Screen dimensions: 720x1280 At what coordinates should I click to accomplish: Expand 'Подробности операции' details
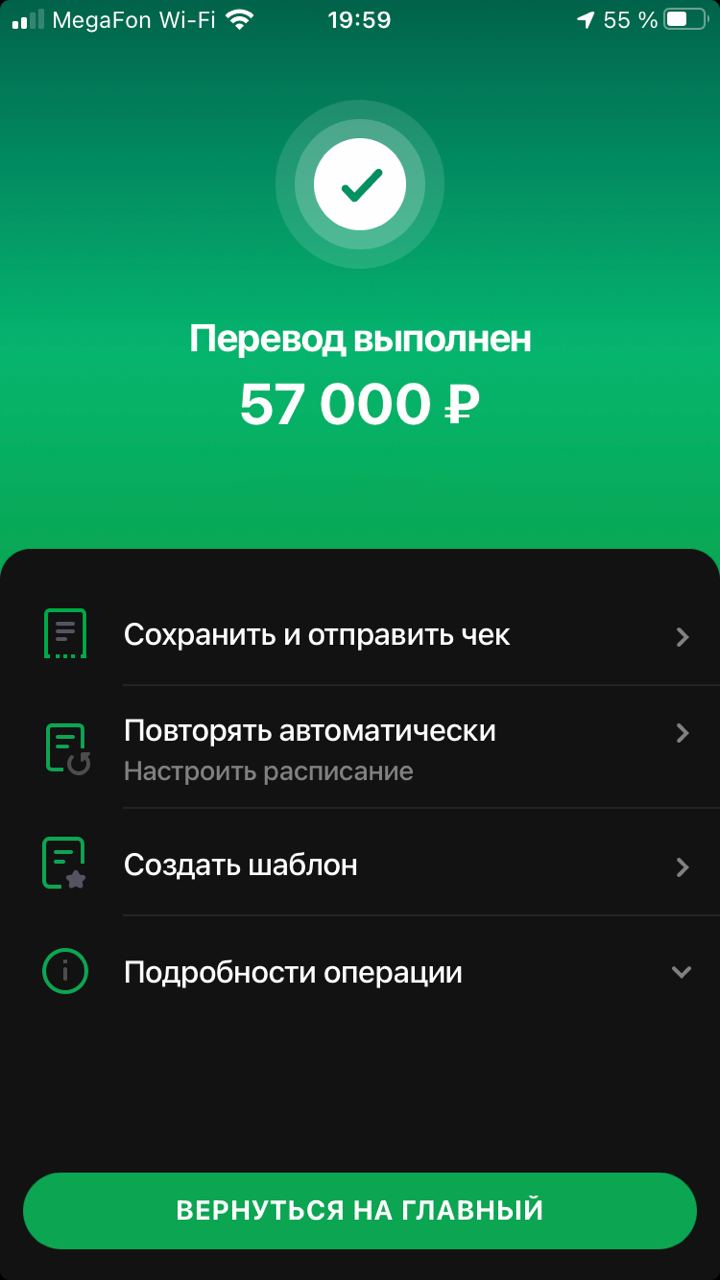[360, 972]
